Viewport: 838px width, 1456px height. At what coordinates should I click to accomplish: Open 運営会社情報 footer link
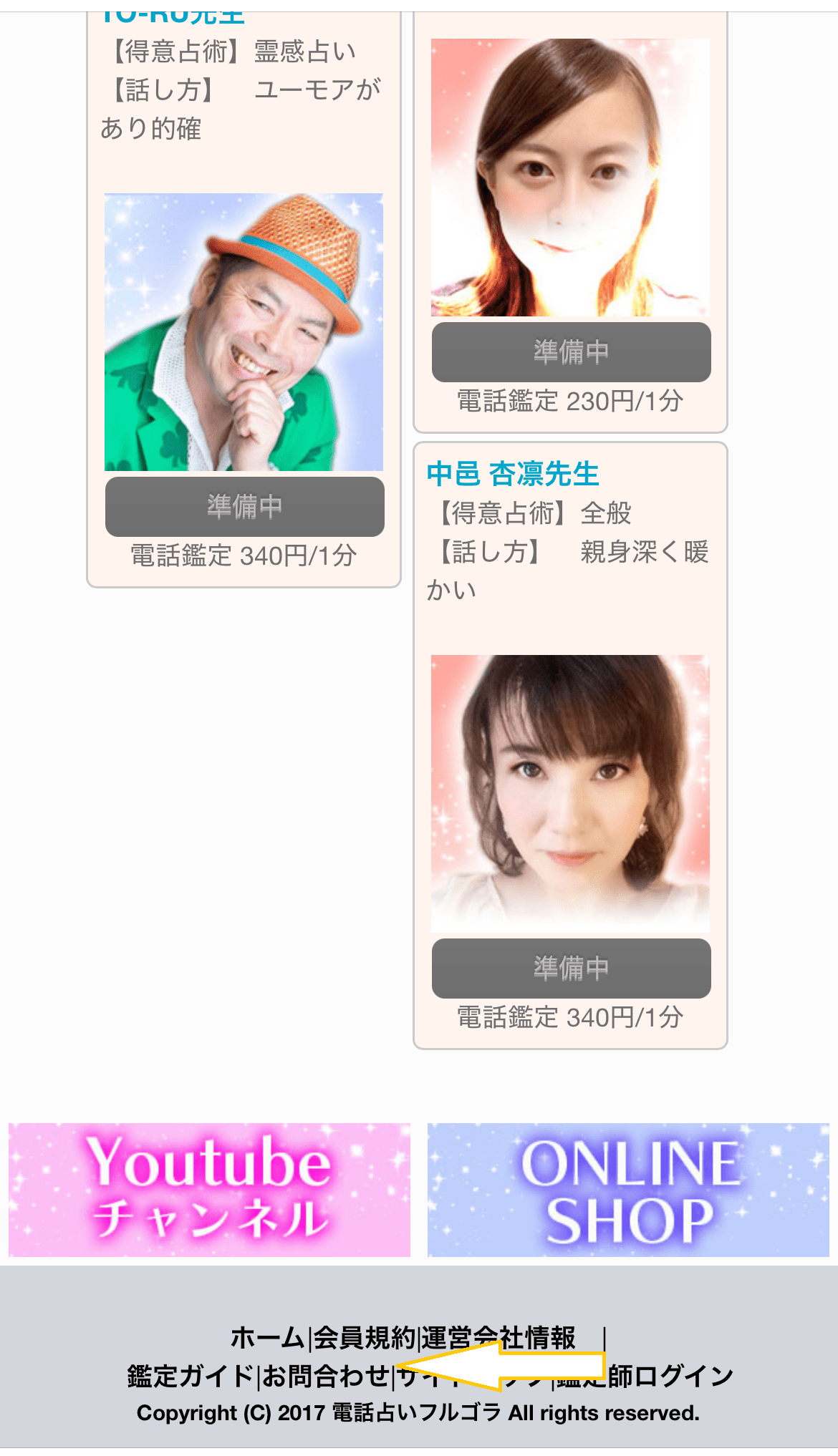[499, 1337]
